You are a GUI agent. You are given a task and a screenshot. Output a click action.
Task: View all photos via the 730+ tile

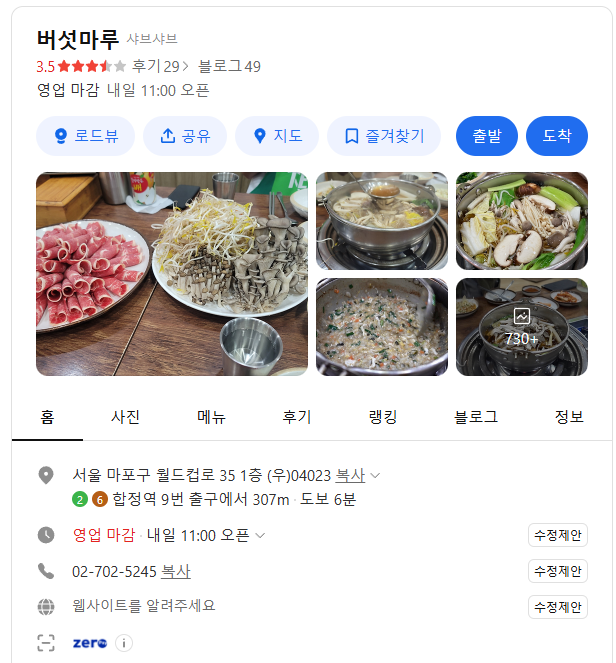click(521, 328)
